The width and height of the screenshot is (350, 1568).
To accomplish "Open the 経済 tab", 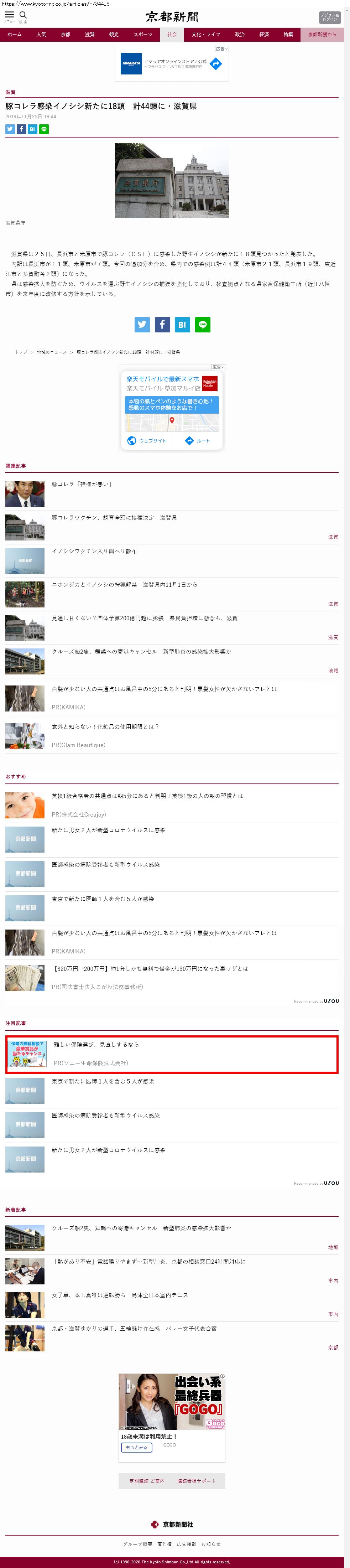I will (x=264, y=35).
